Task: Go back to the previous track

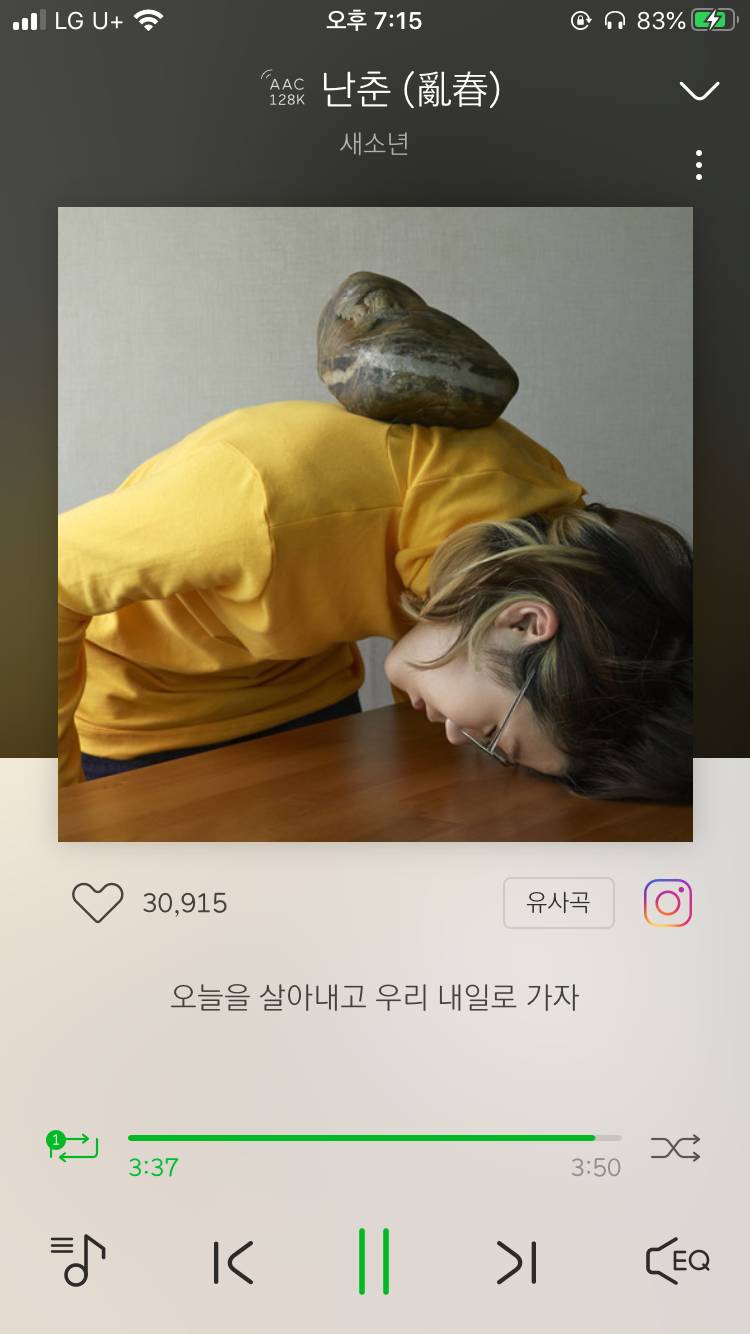Action: pos(232,1262)
